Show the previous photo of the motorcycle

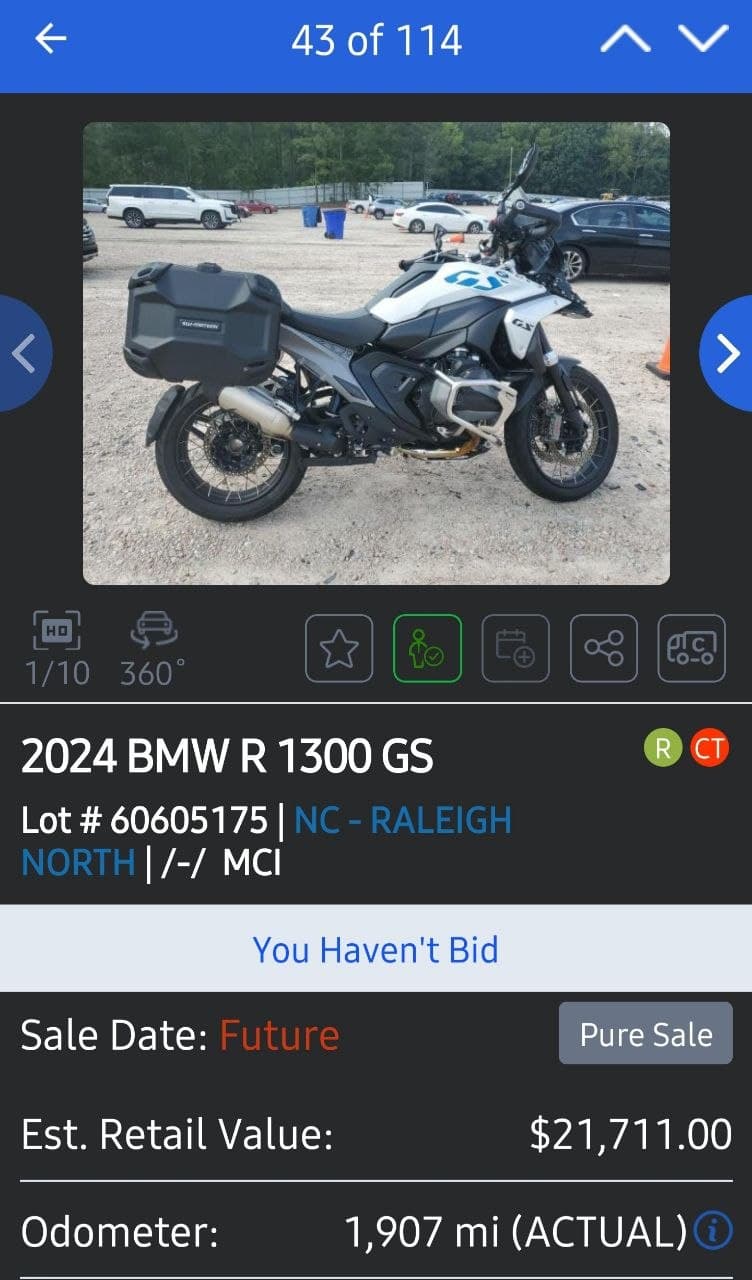[24, 353]
